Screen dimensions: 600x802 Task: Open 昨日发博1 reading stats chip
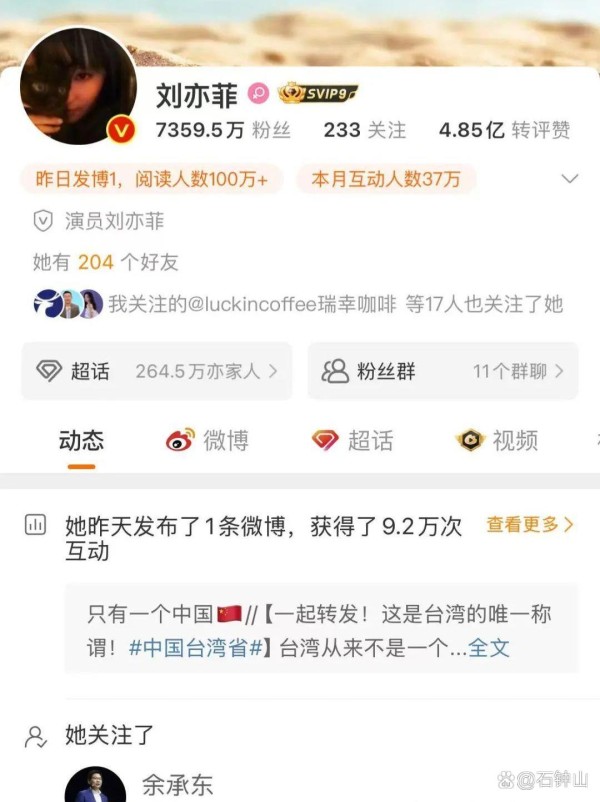pyautogui.click(x=152, y=180)
